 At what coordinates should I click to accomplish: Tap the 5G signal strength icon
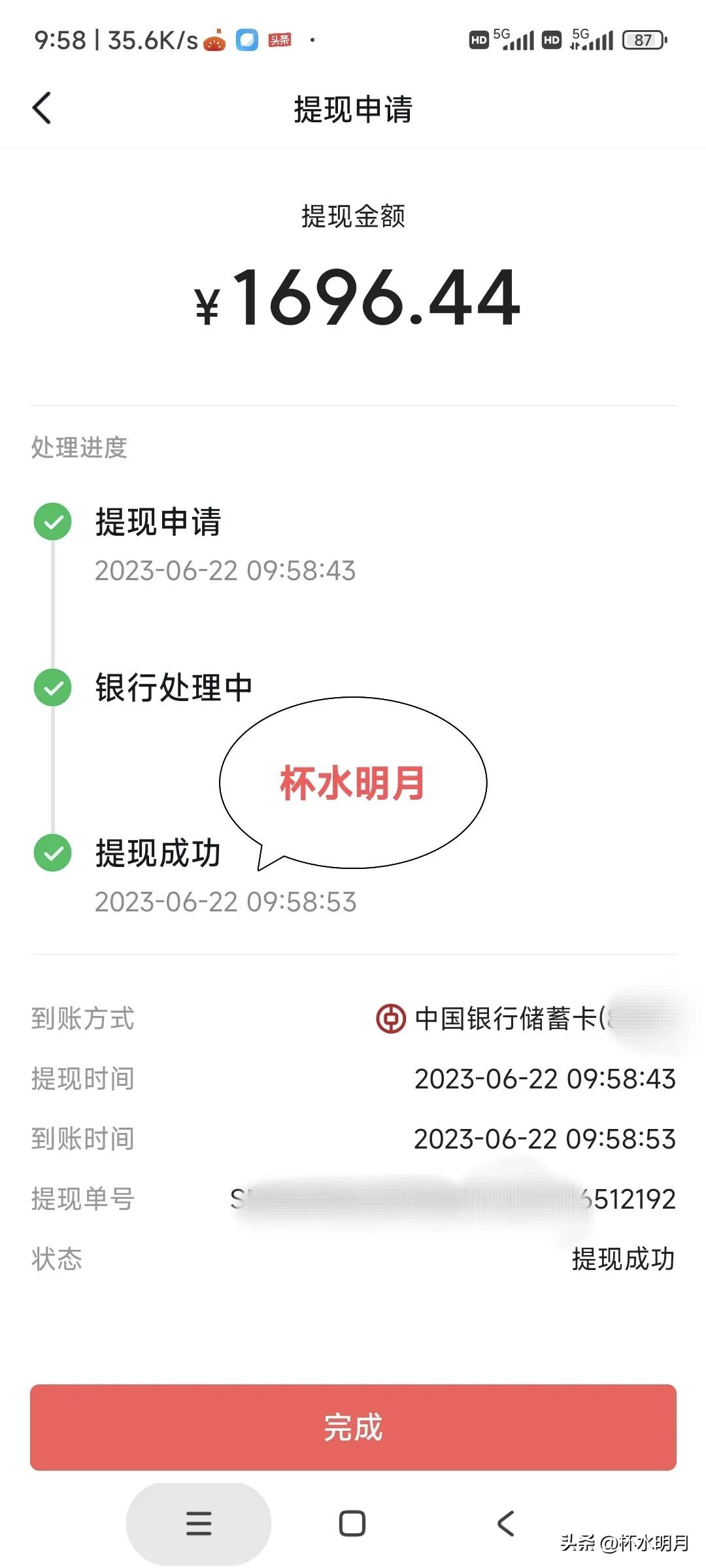516,41
